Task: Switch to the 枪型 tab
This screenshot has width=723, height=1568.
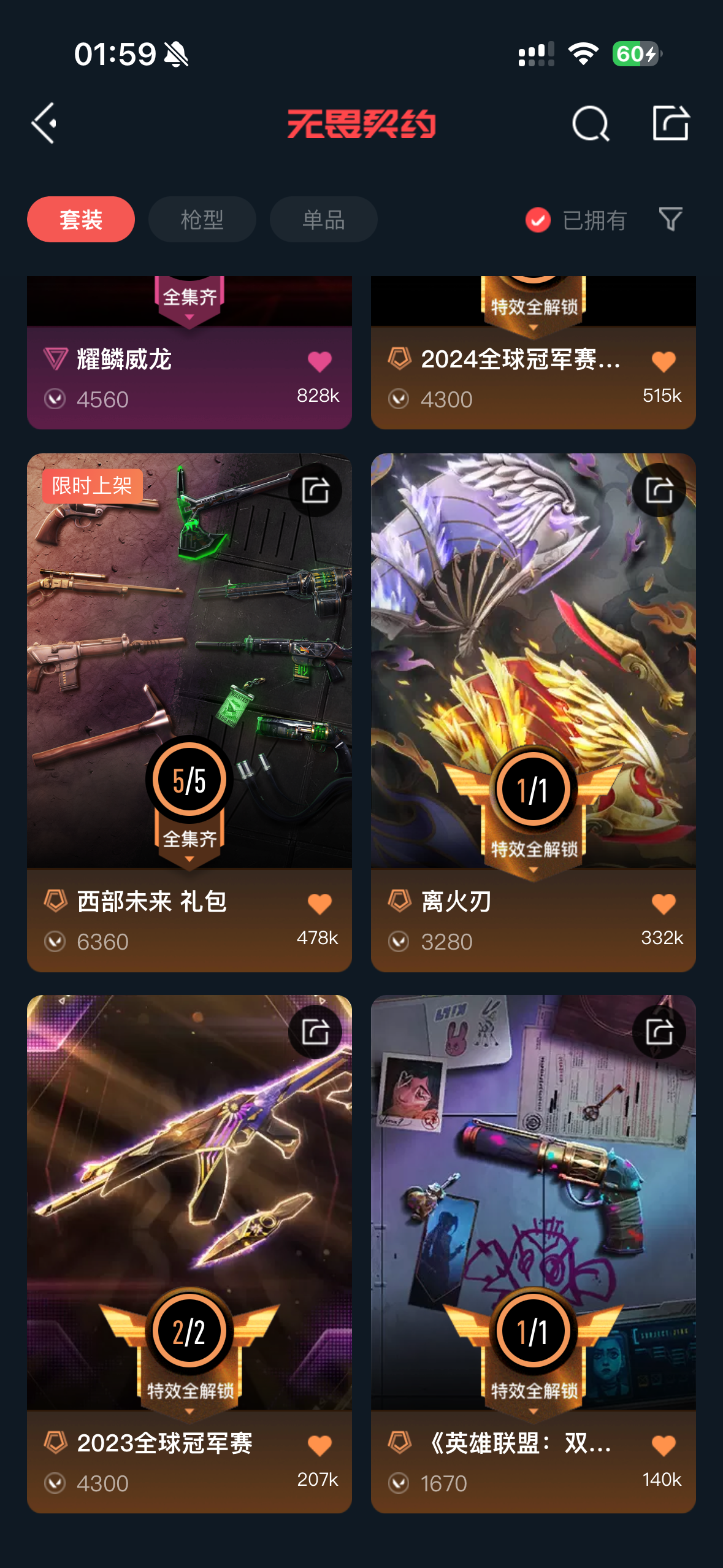Action: coord(202,220)
